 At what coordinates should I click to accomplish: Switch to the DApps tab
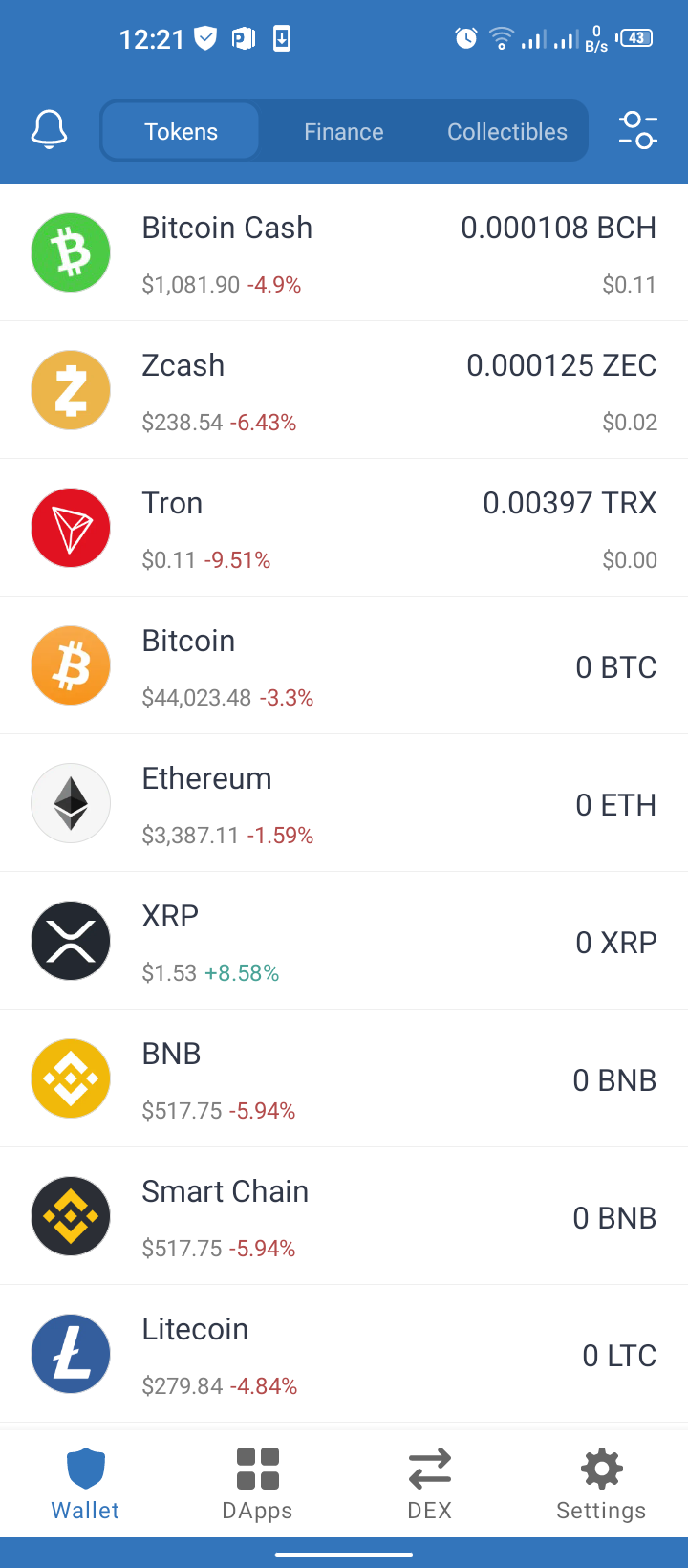[258, 1484]
